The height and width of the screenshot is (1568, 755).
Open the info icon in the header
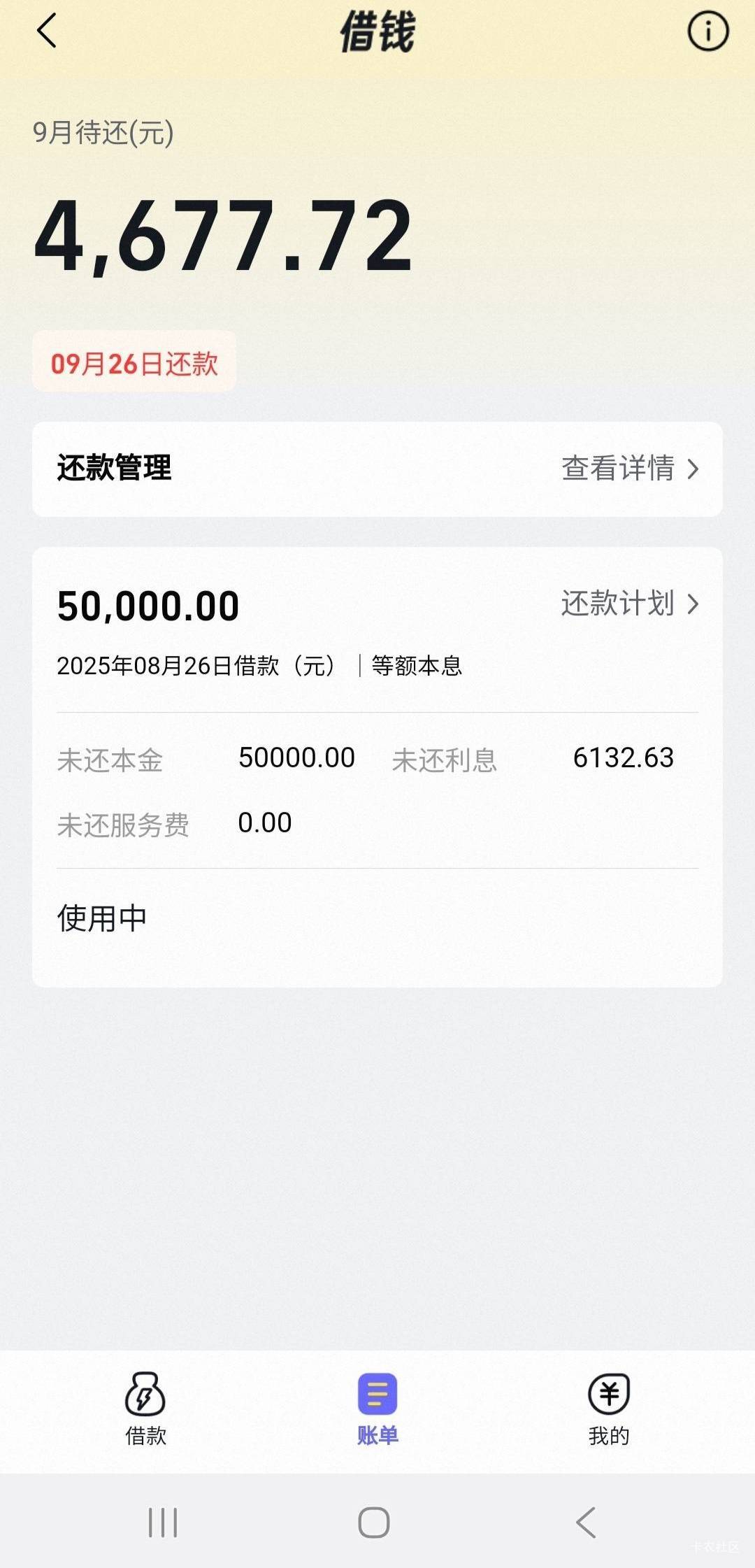click(707, 31)
